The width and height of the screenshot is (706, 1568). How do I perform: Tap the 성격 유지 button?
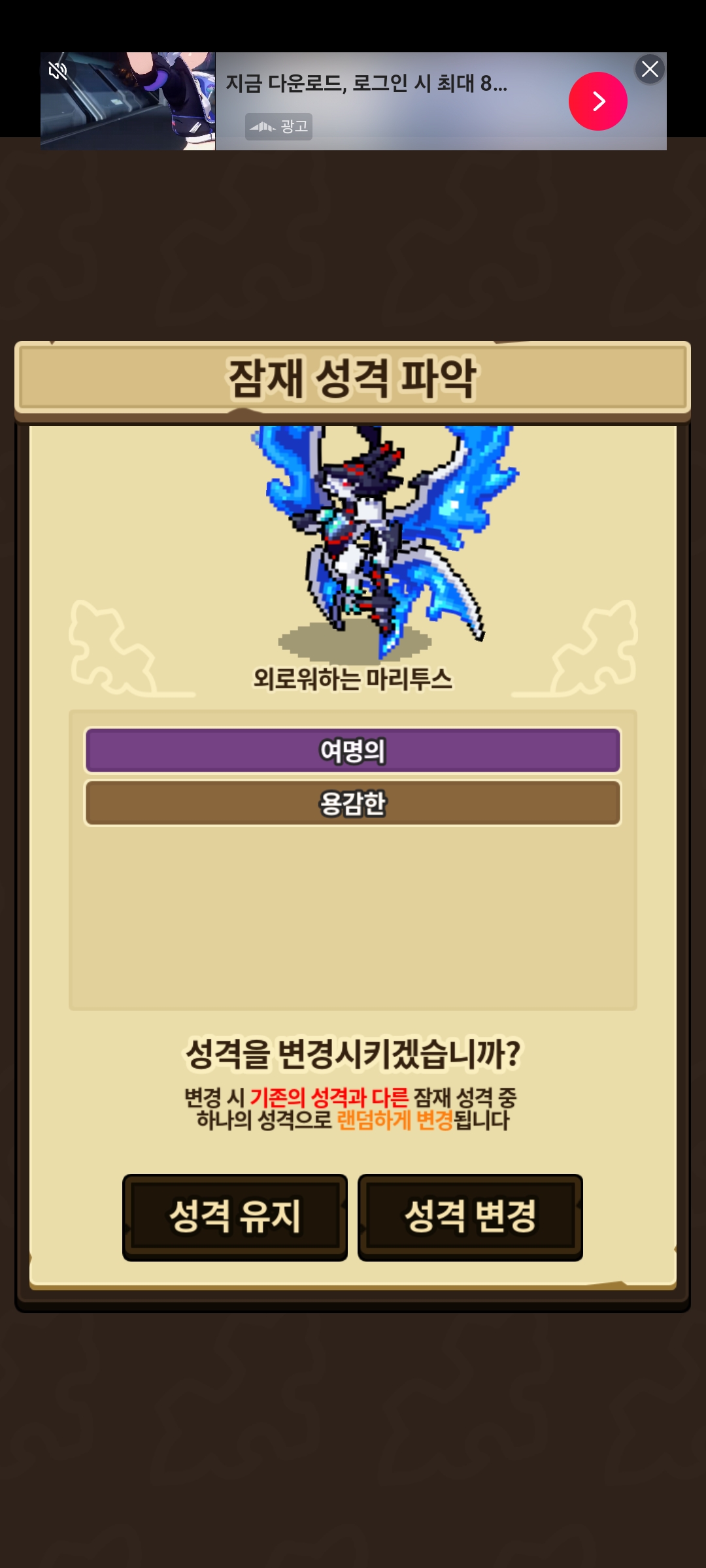tap(235, 1217)
